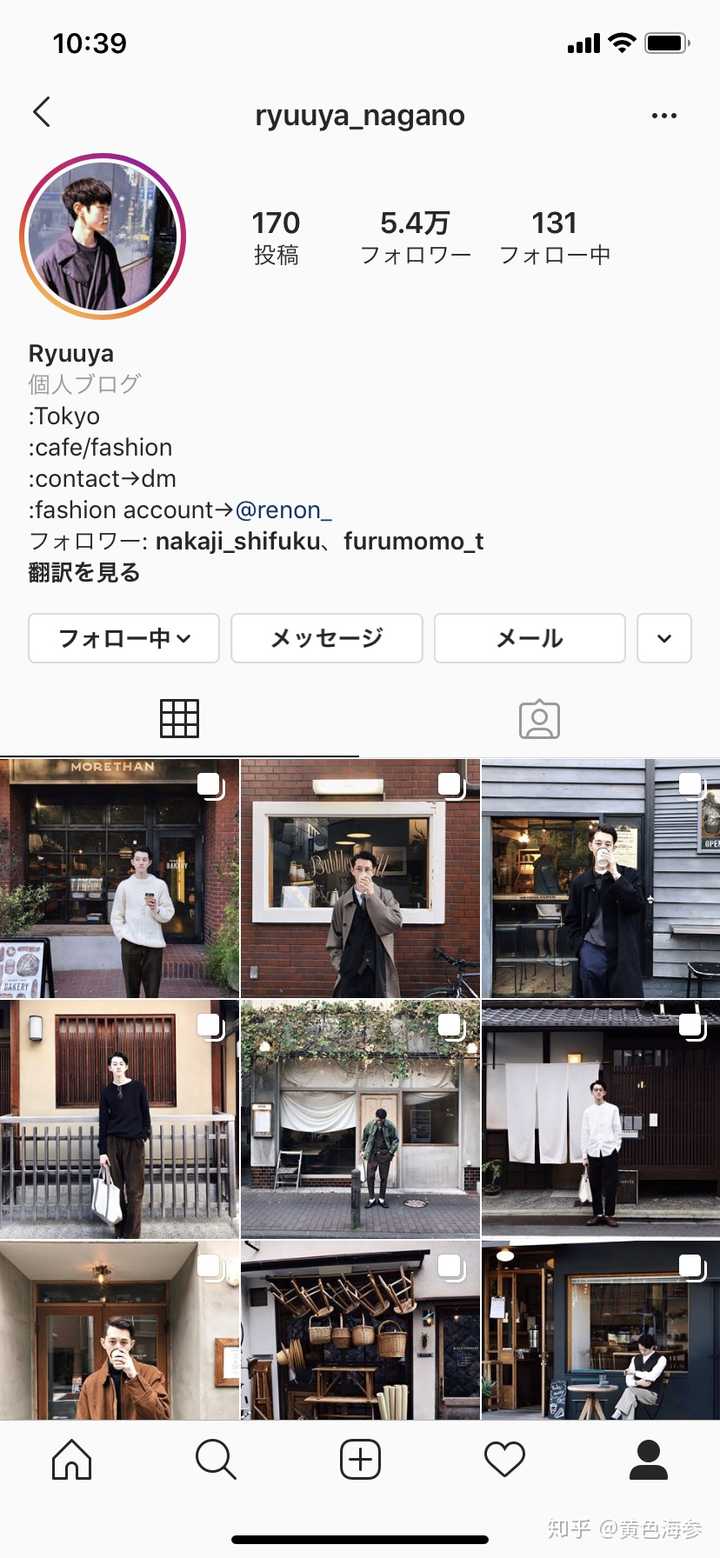Open the フォロー中 following dropdown
The height and width of the screenshot is (1558, 720).
124,638
